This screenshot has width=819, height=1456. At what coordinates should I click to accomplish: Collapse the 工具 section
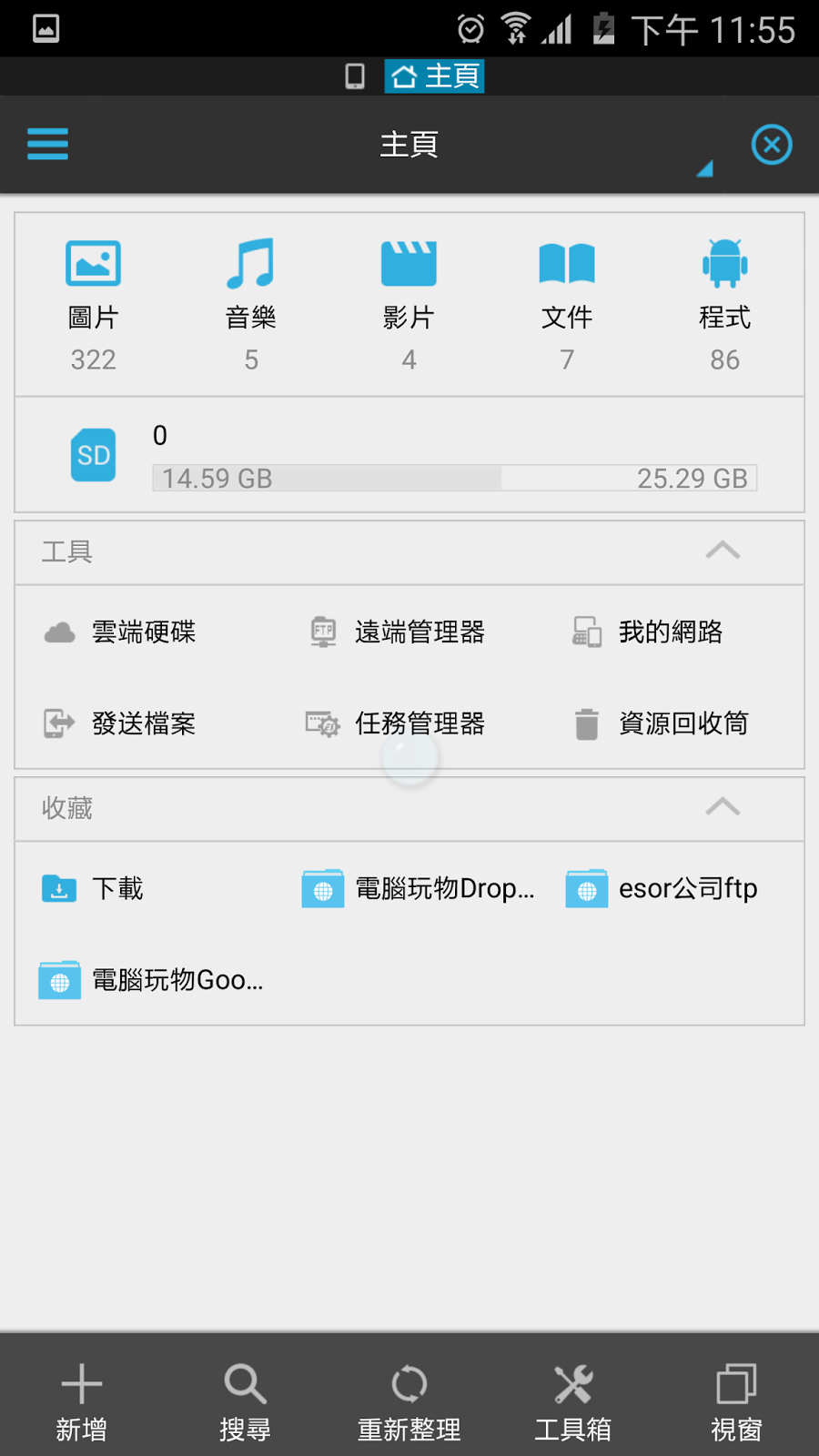[723, 551]
